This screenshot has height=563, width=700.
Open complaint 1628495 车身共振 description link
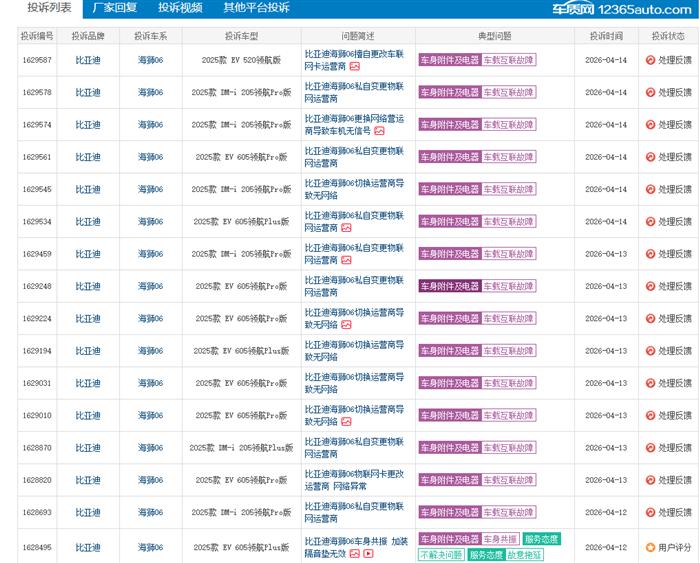coord(354,542)
